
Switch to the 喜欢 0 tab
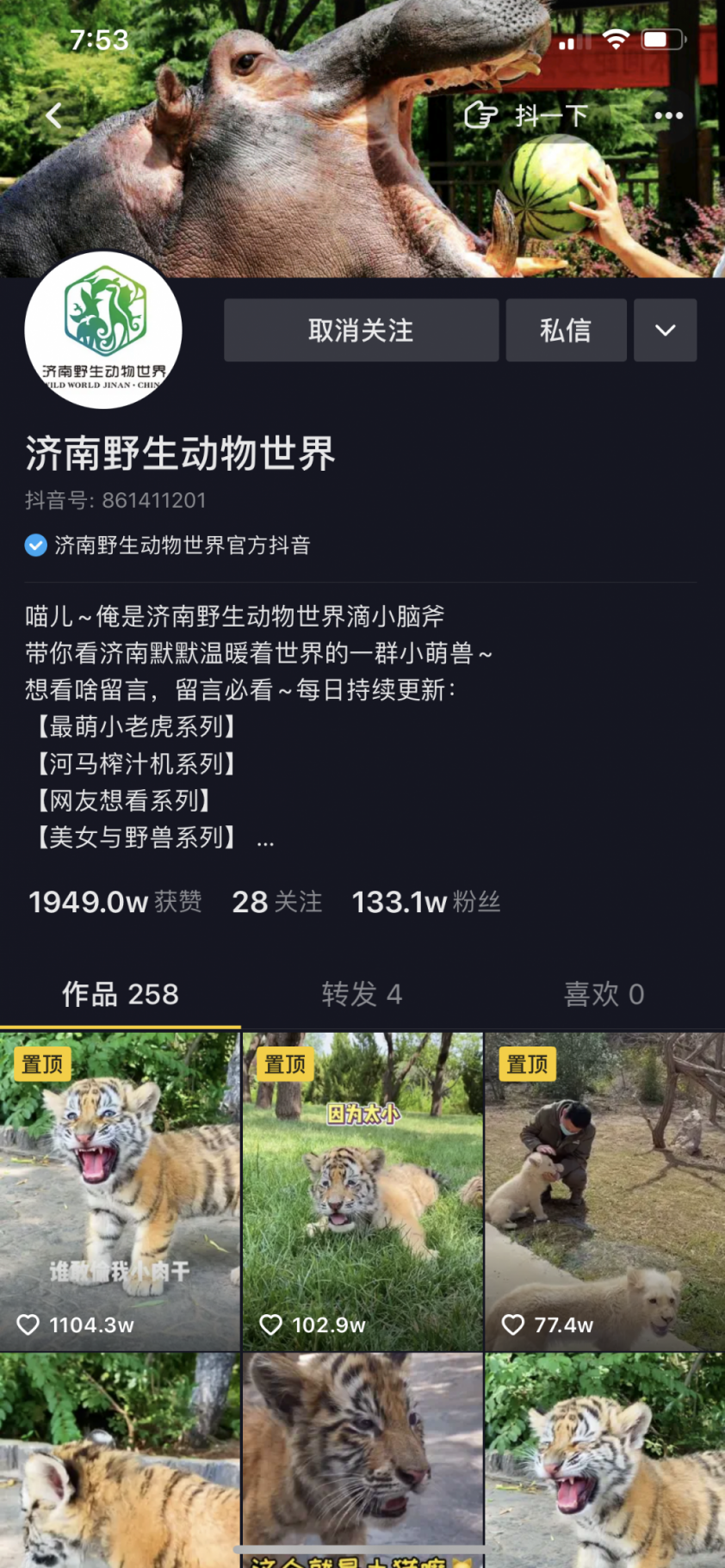tap(604, 995)
